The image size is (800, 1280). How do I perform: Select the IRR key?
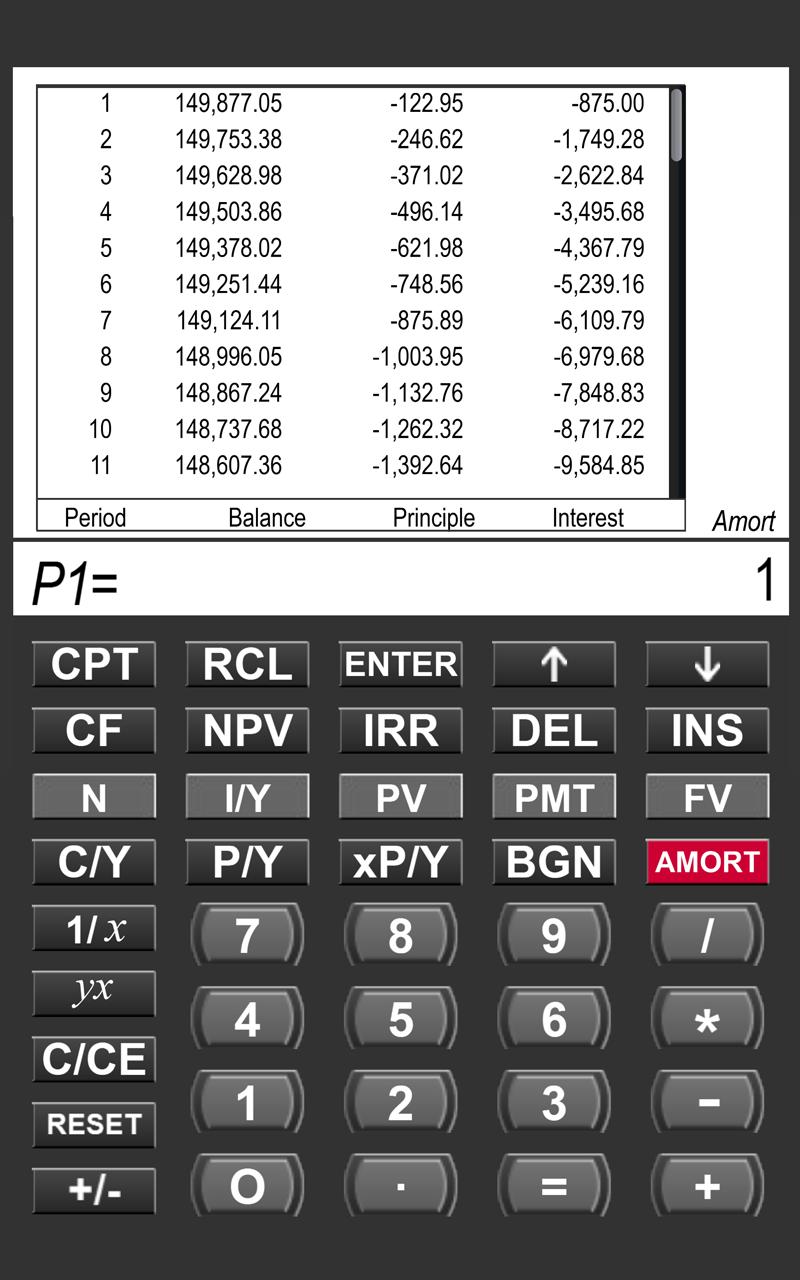click(401, 731)
